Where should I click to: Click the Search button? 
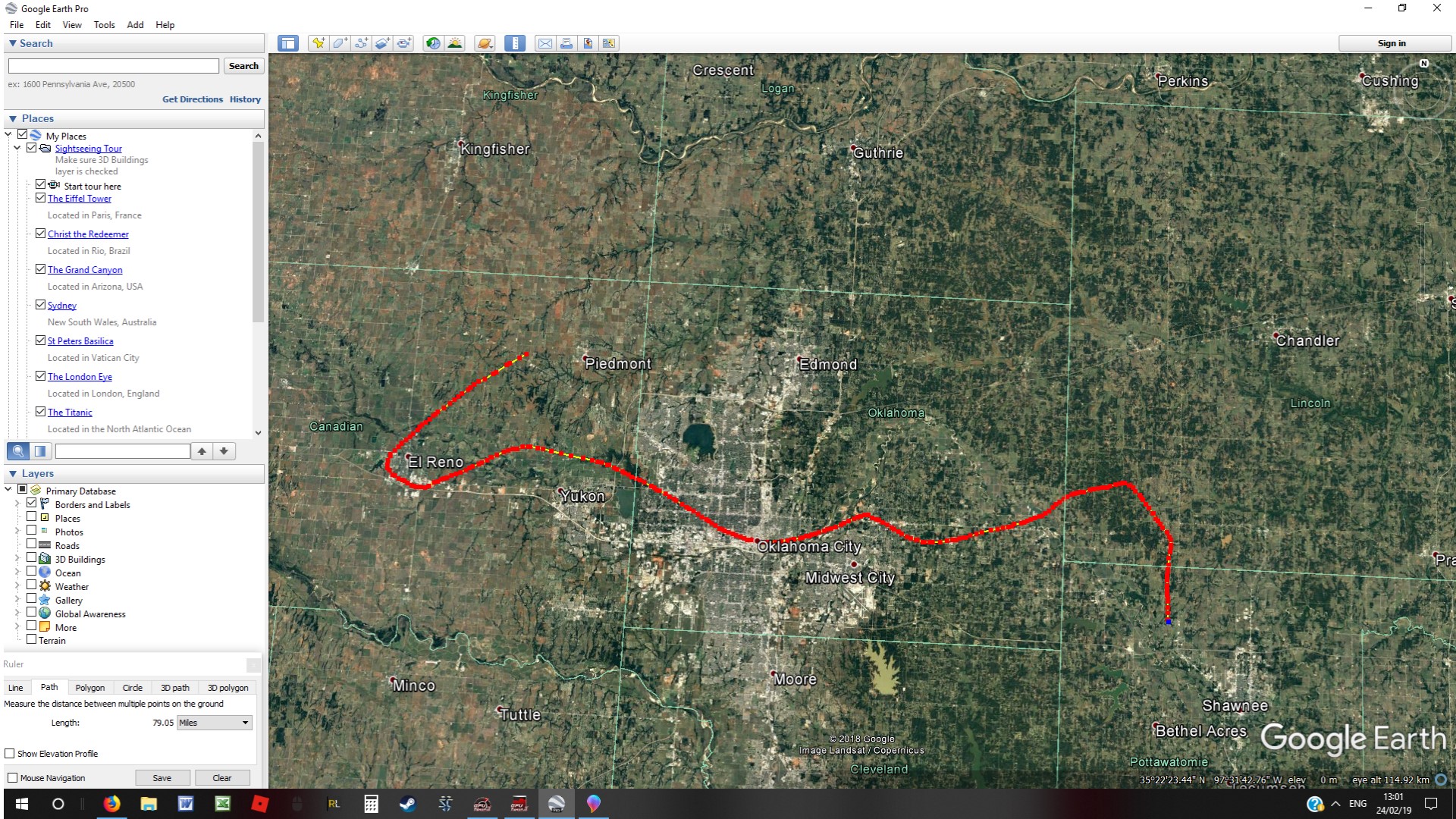point(243,66)
